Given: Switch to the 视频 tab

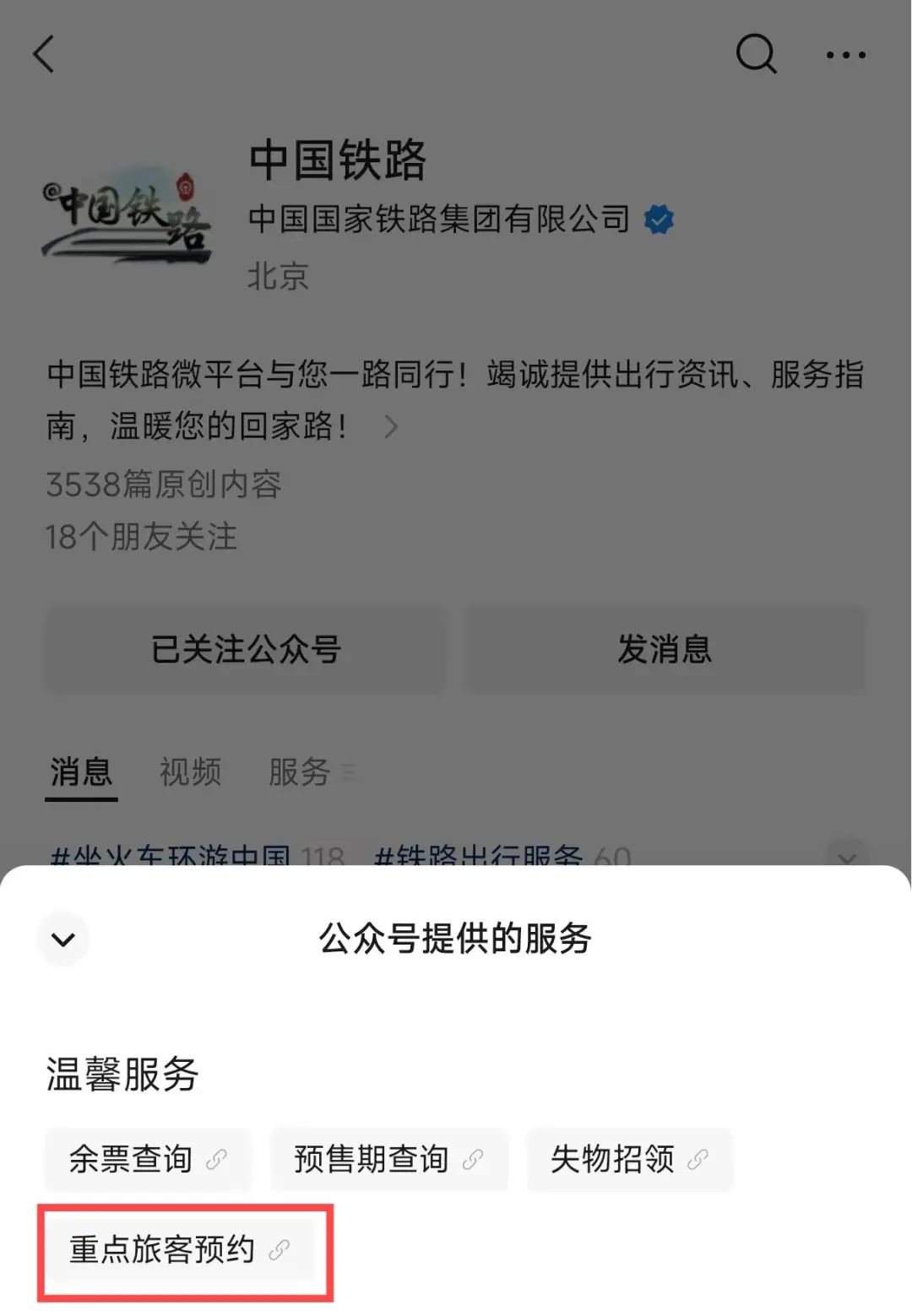Looking at the screenshot, I should pyautogui.click(x=190, y=772).
